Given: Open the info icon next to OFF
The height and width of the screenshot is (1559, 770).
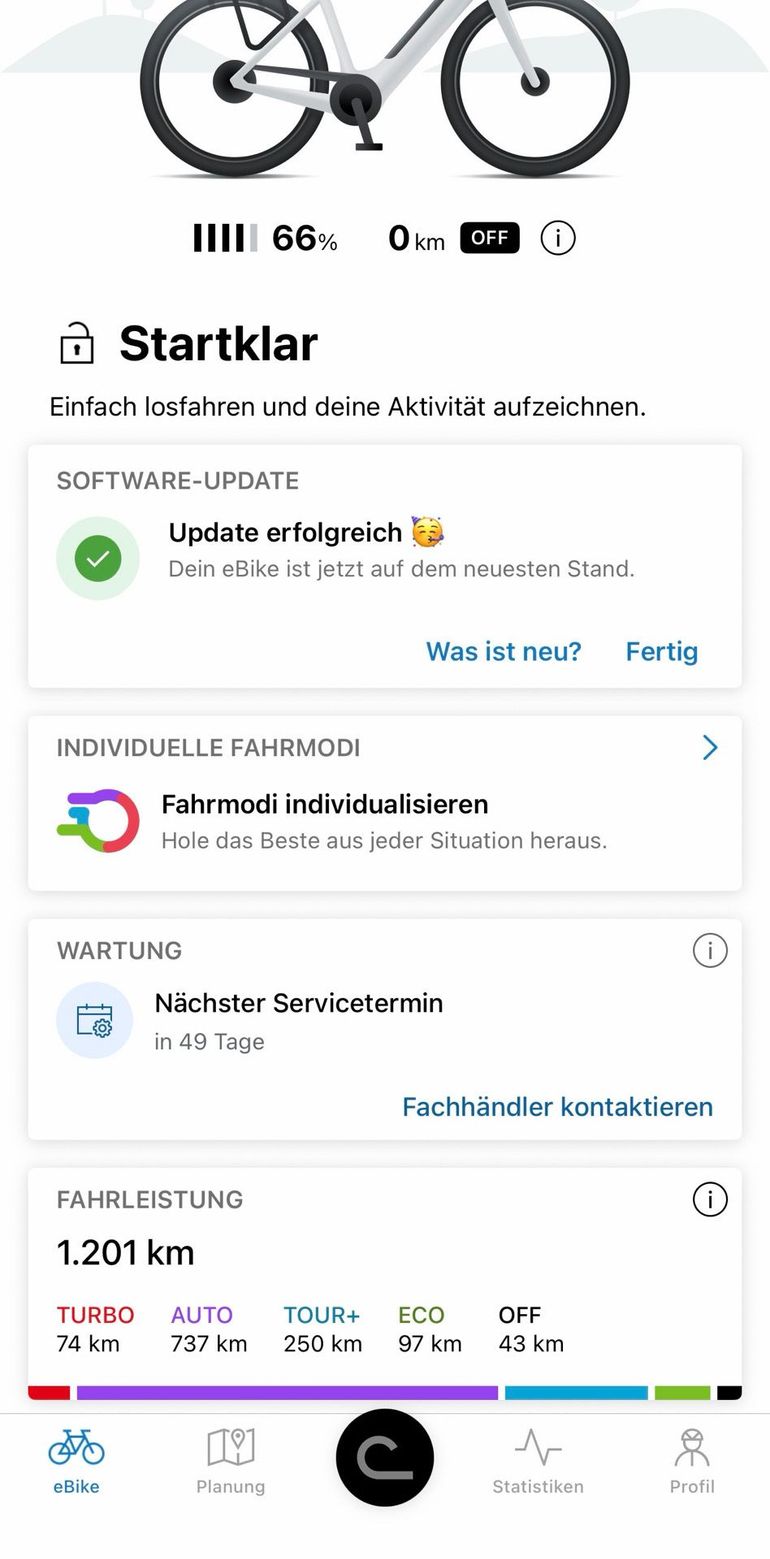Looking at the screenshot, I should click(558, 238).
